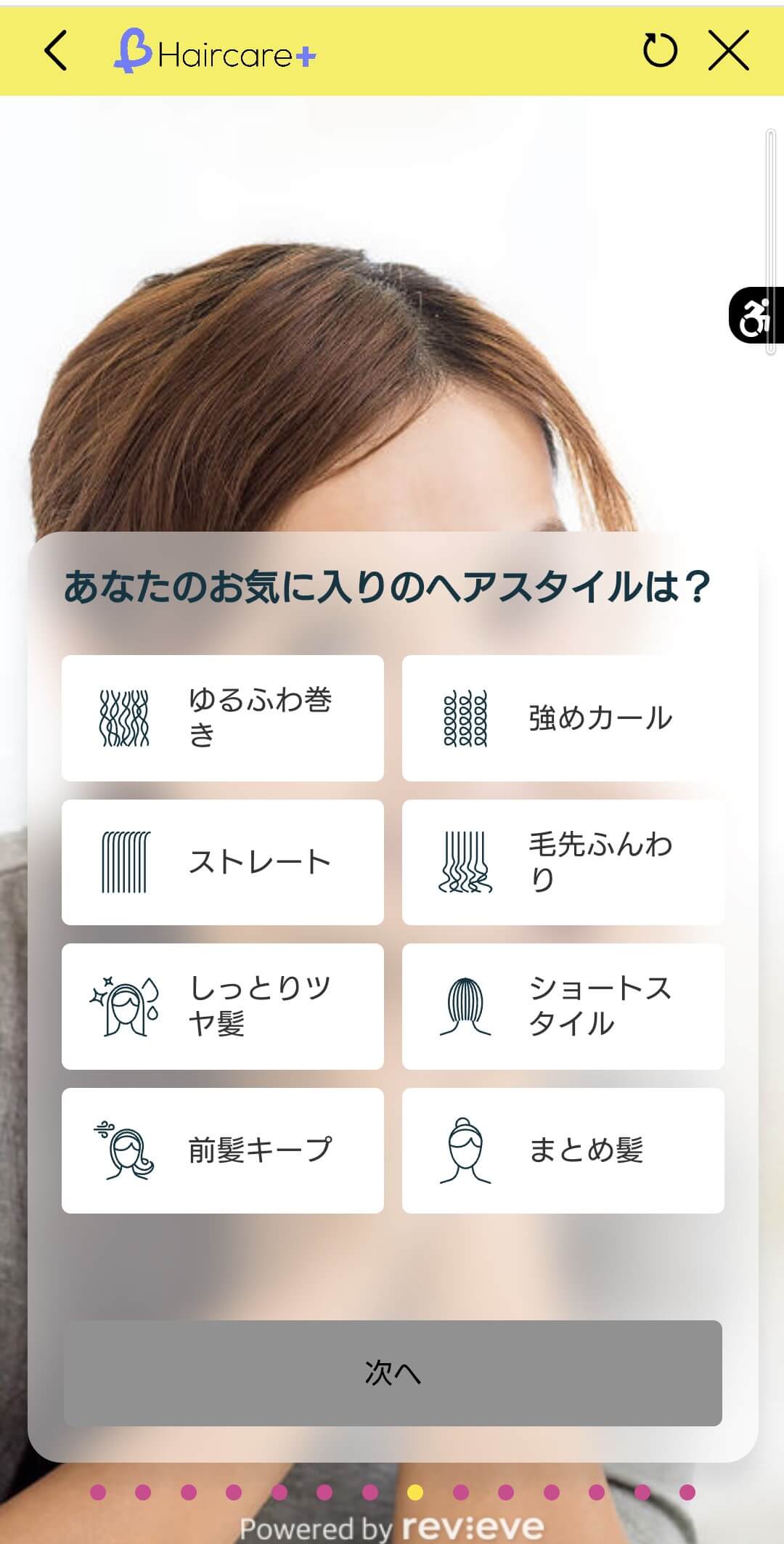Choose 強めカール as favorite style

click(x=563, y=718)
